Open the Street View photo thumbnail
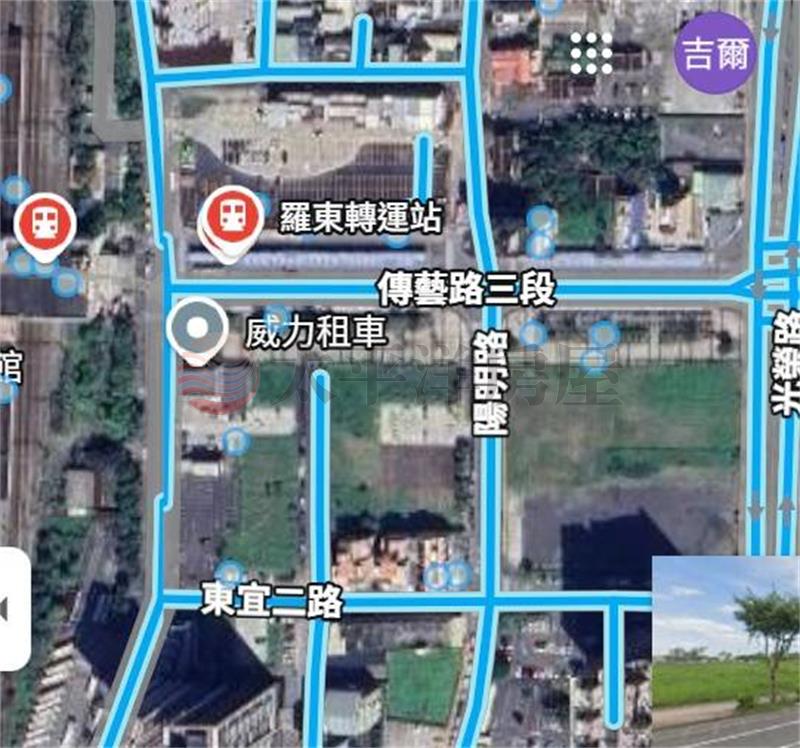The image size is (800, 748). pos(725,651)
